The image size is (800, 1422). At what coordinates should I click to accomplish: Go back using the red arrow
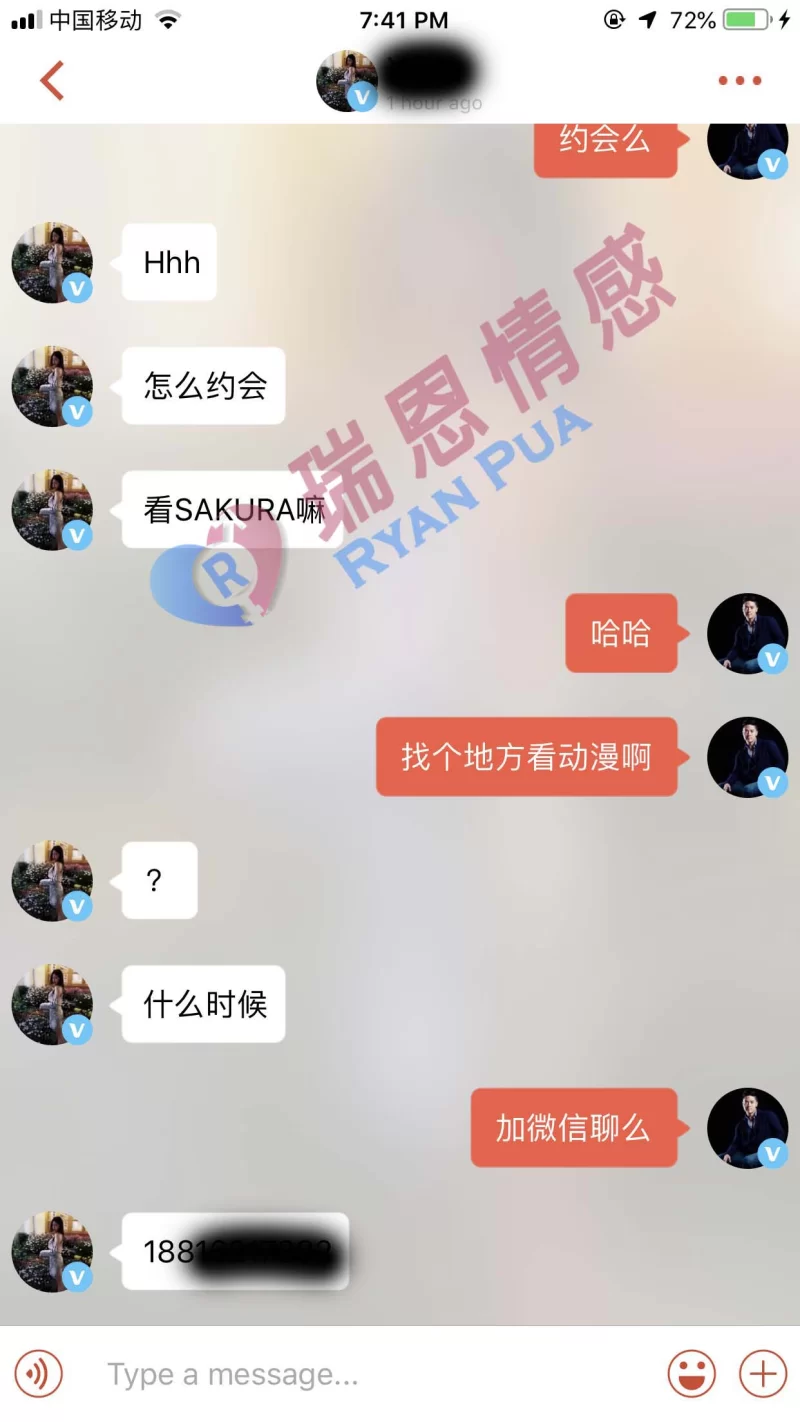(52, 81)
